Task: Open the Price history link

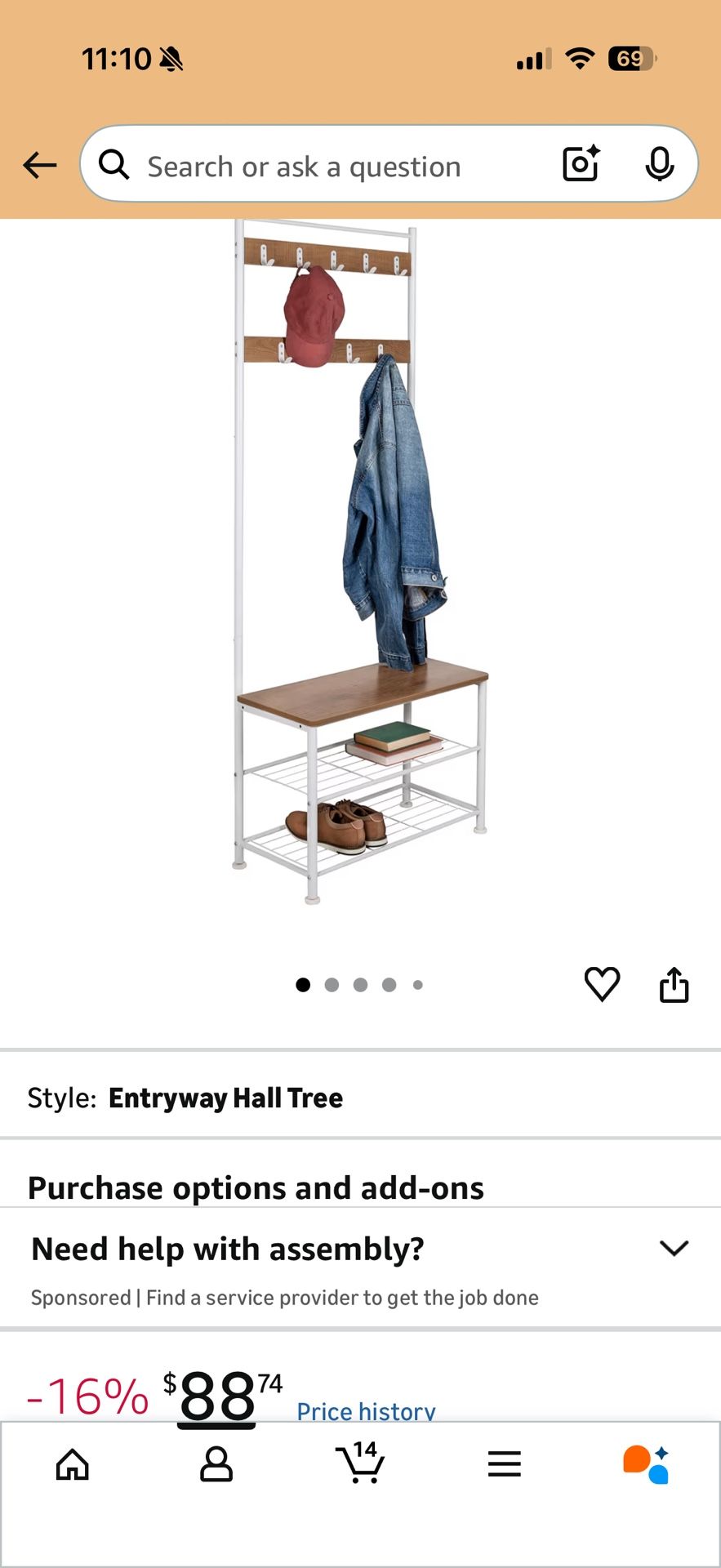Action: pos(366,1410)
